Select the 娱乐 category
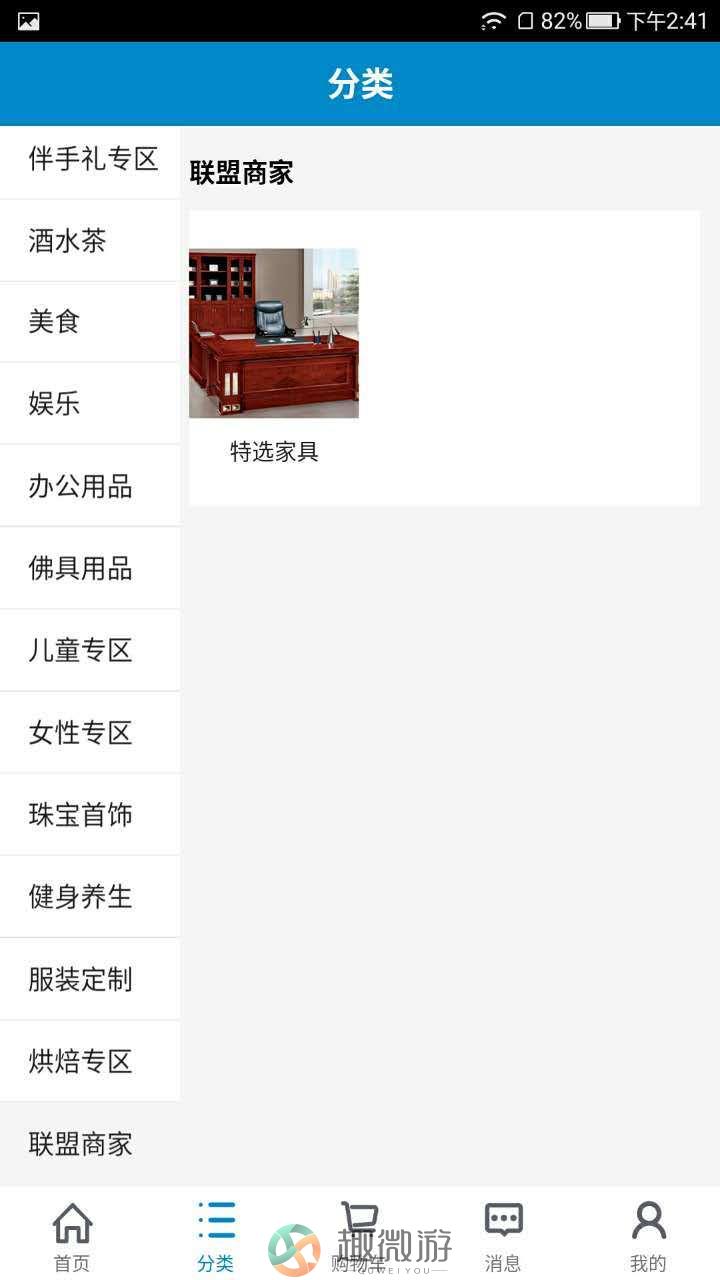The width and height of the screenshot is (720, 1280). click(90, 404)
